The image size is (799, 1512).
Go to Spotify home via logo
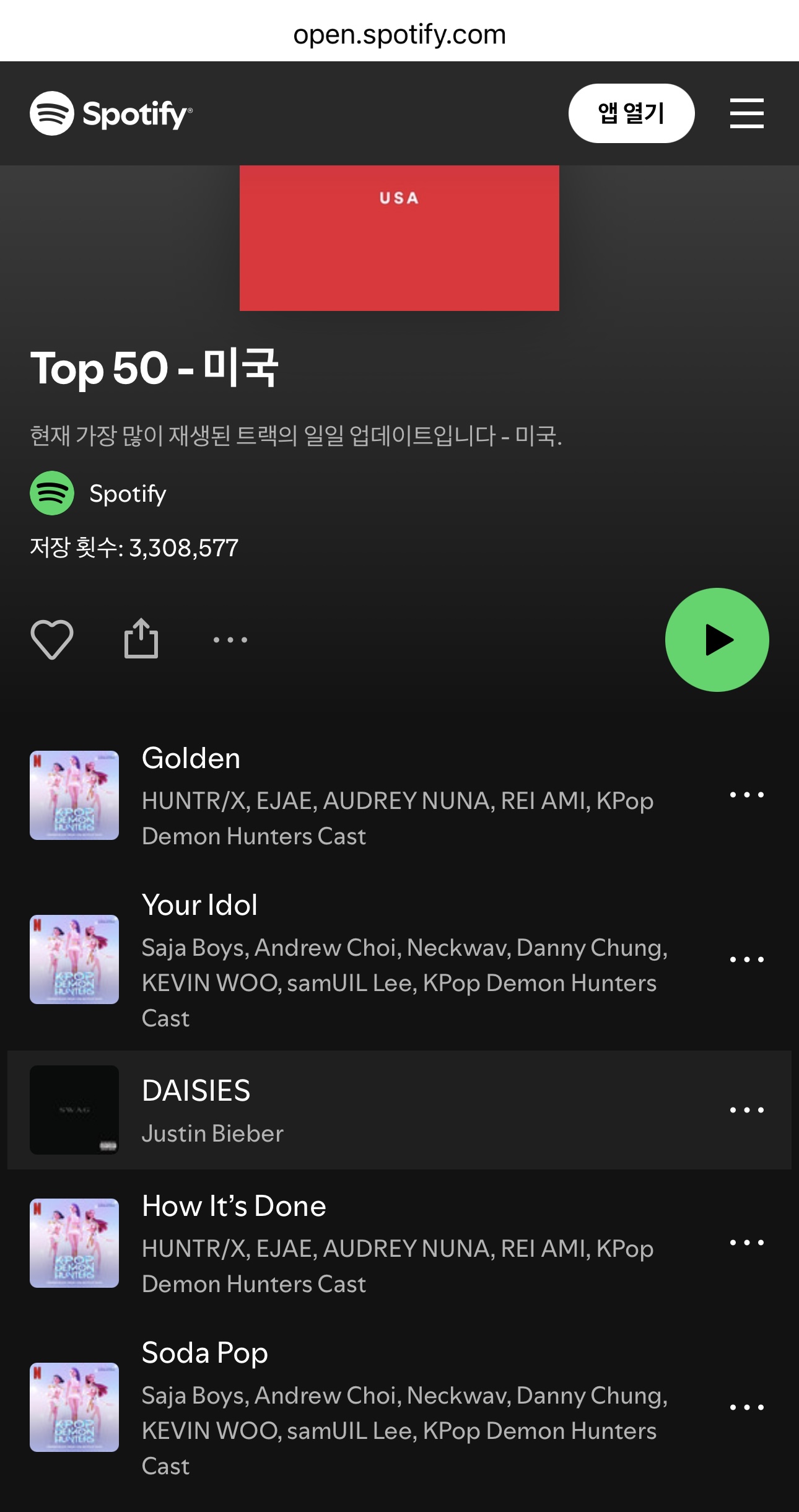(x=111, y=113)
